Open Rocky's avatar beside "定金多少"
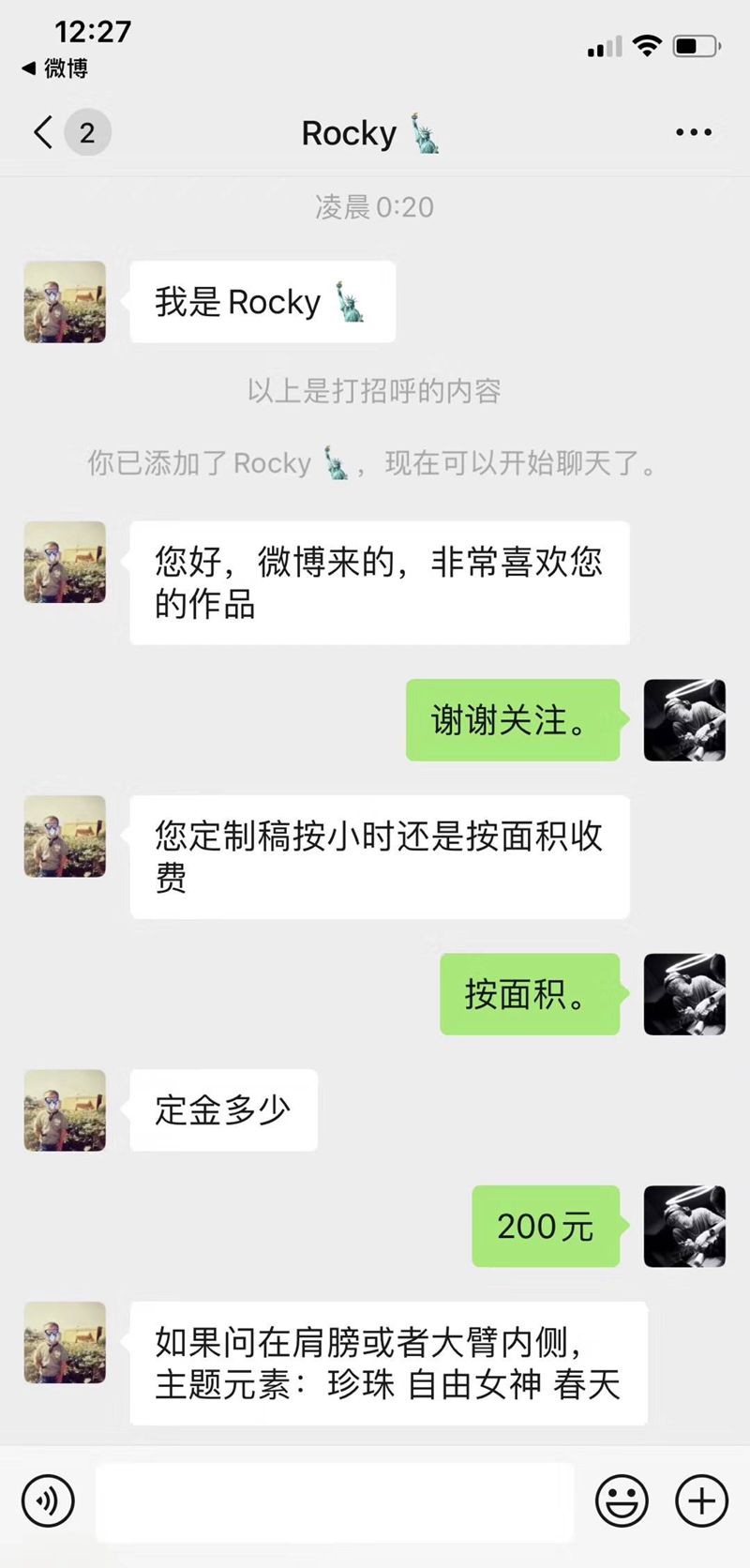The image size is (750, 1568). point(65,1110)
